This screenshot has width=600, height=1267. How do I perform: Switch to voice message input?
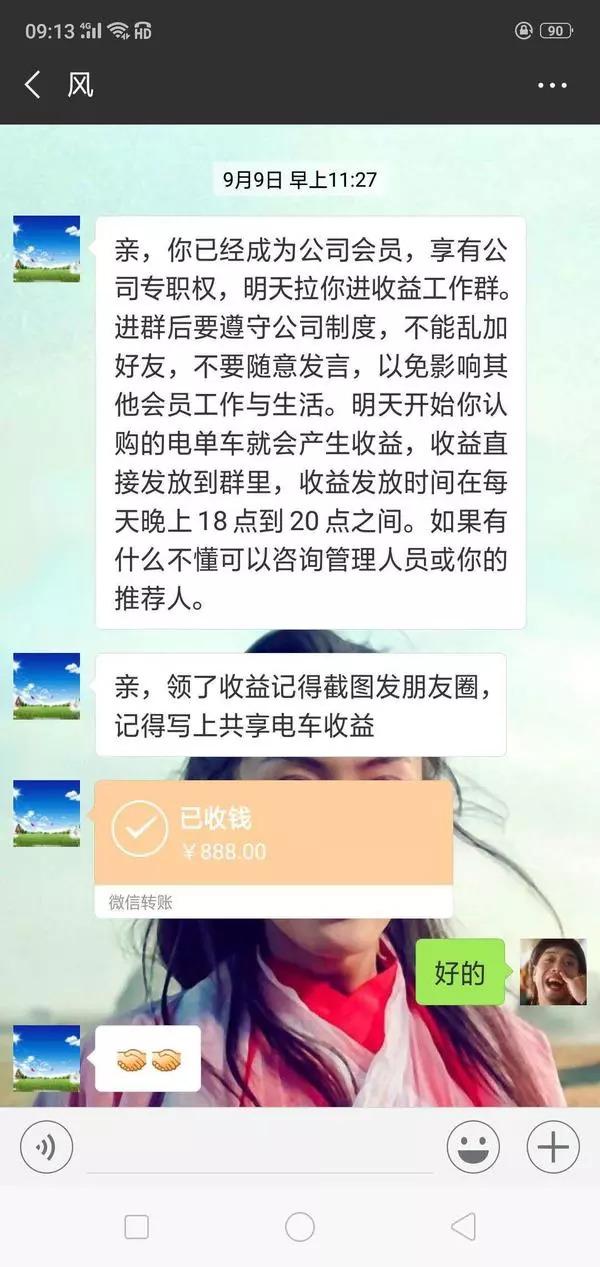(x=46, y=1147)
